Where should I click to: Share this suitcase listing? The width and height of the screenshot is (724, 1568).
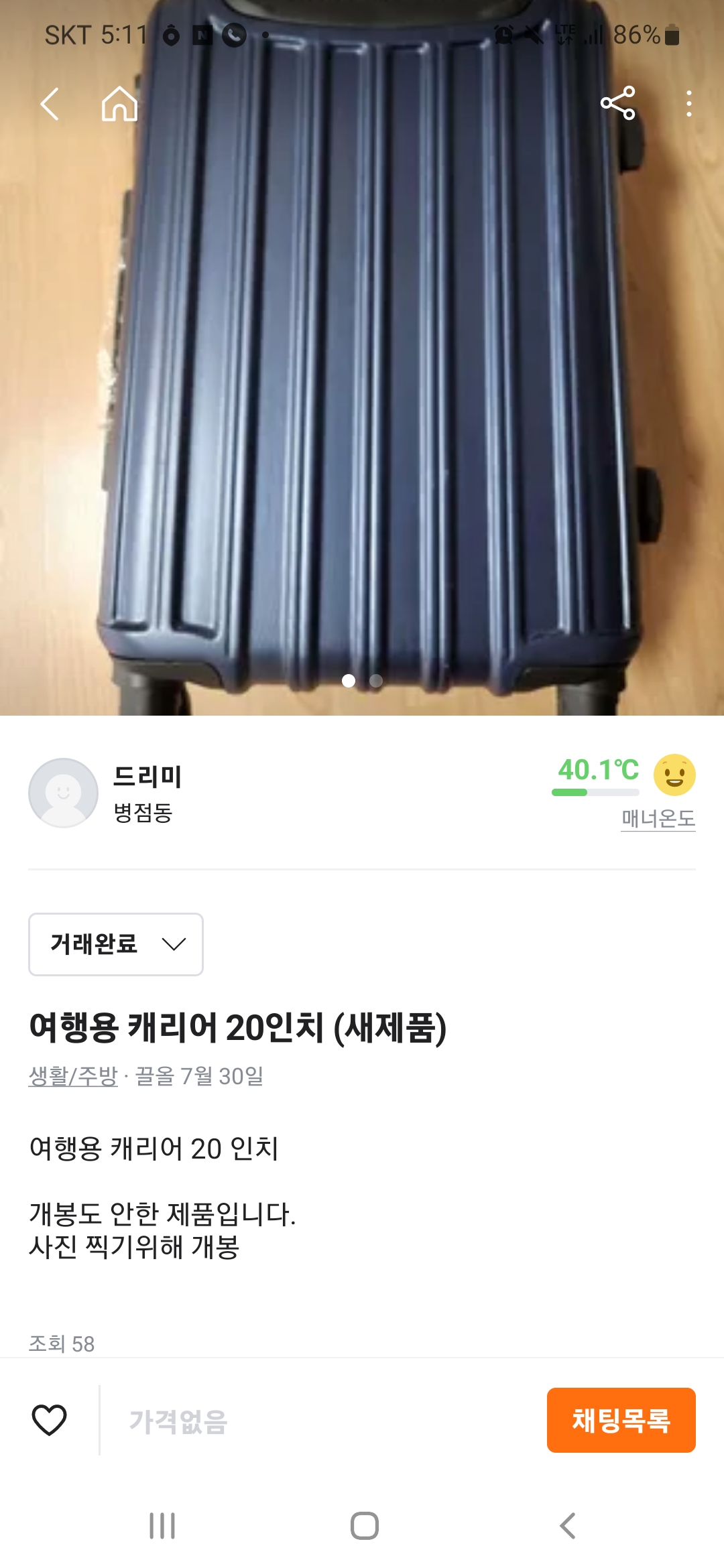tap(617, 103)
